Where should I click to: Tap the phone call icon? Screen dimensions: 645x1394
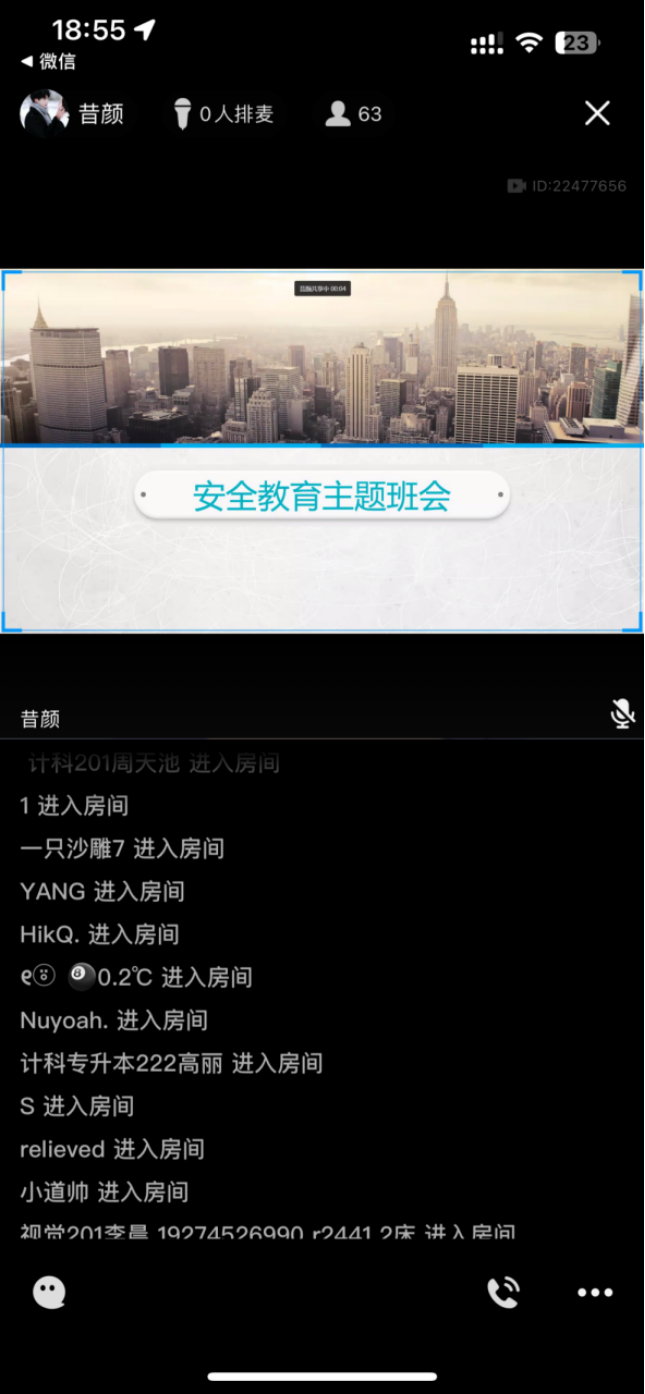tap(503, 1292)
